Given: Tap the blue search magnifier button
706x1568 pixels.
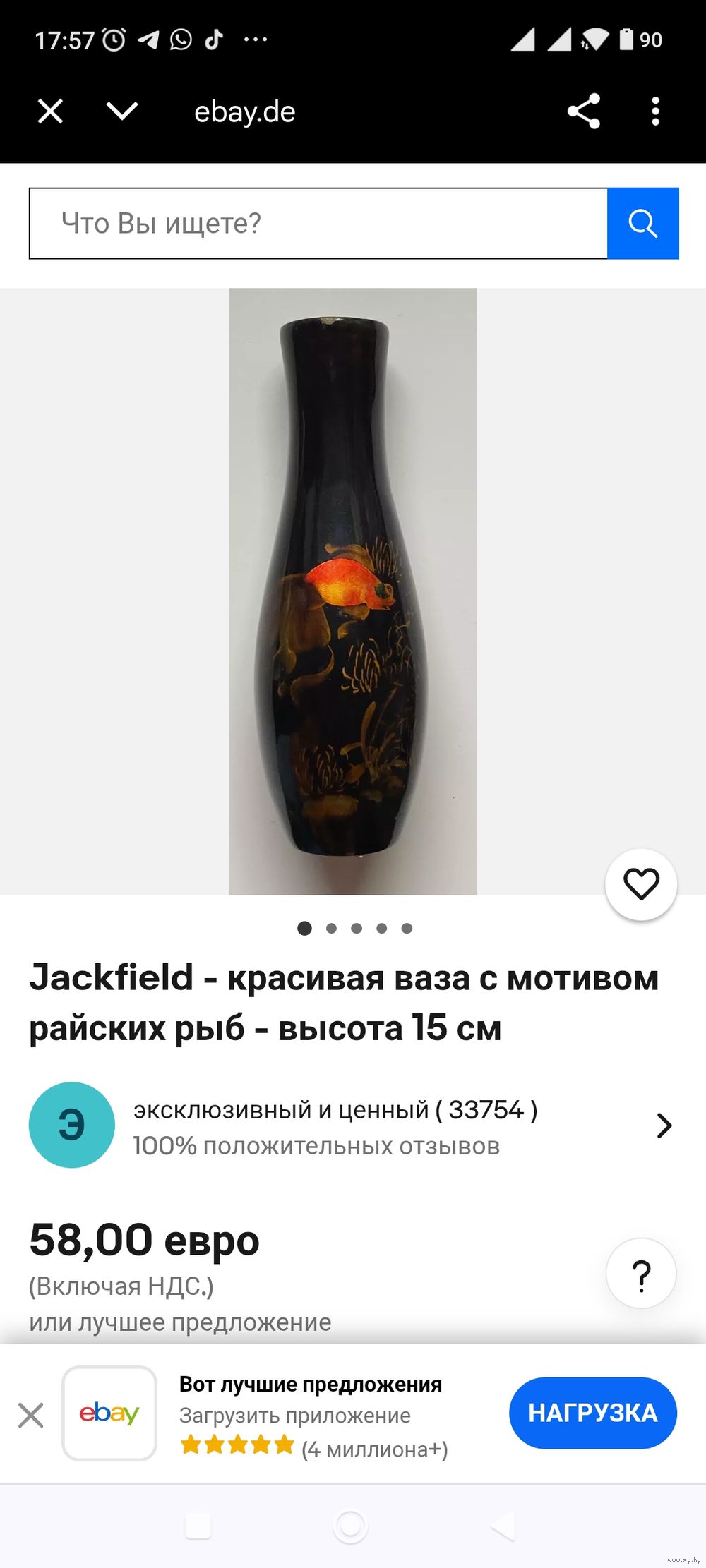Looking at the screenshot, I should tap(643, 224).
